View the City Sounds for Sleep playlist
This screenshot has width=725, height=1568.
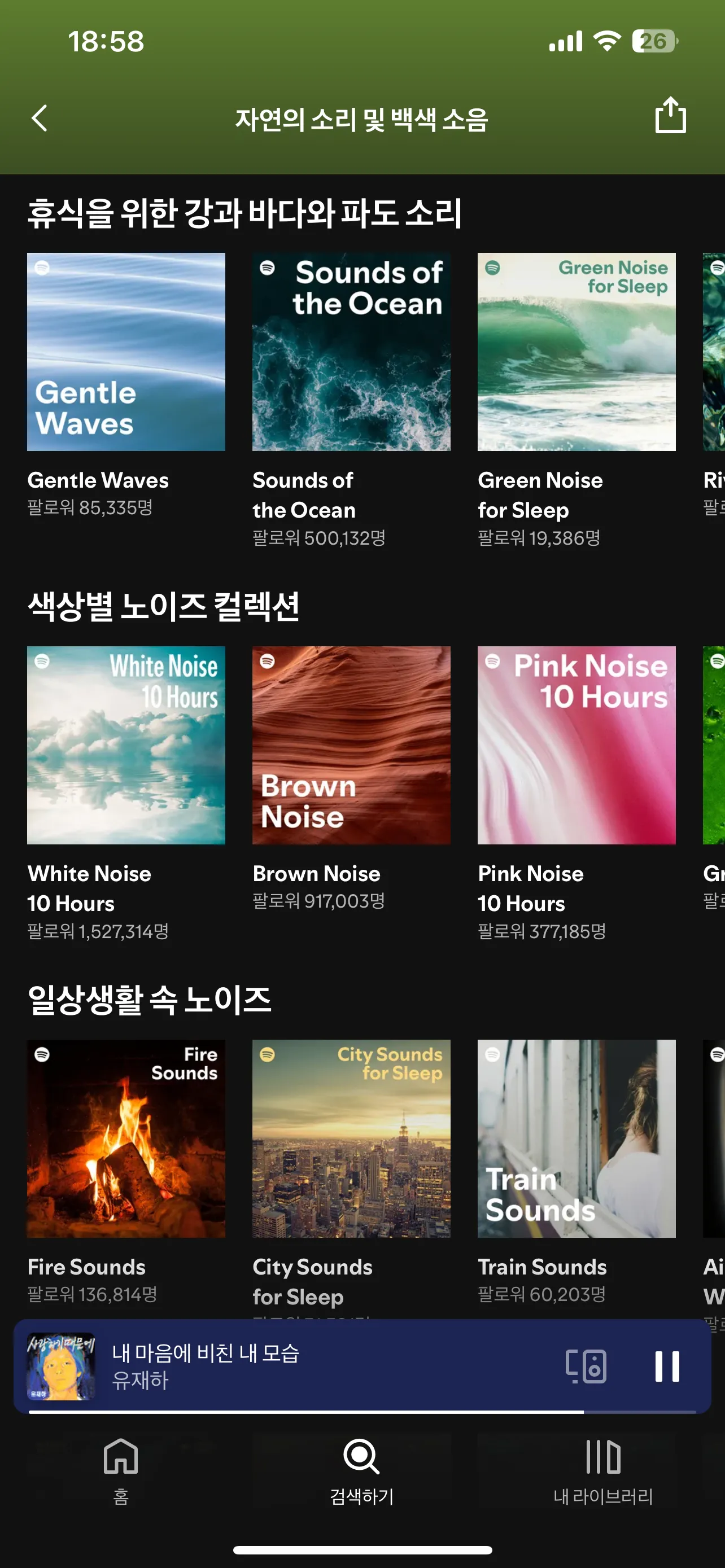[351, 1138]
